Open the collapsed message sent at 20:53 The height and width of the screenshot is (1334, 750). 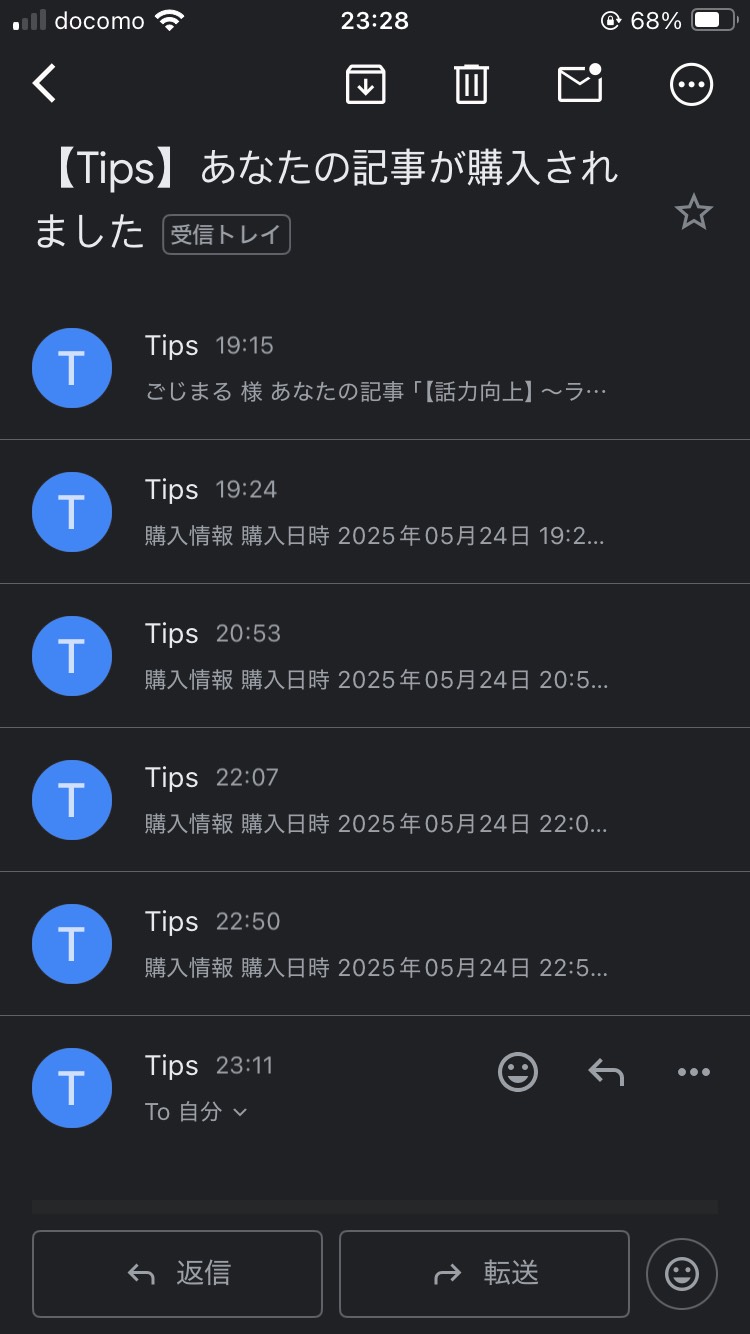(x=375, y=656)
